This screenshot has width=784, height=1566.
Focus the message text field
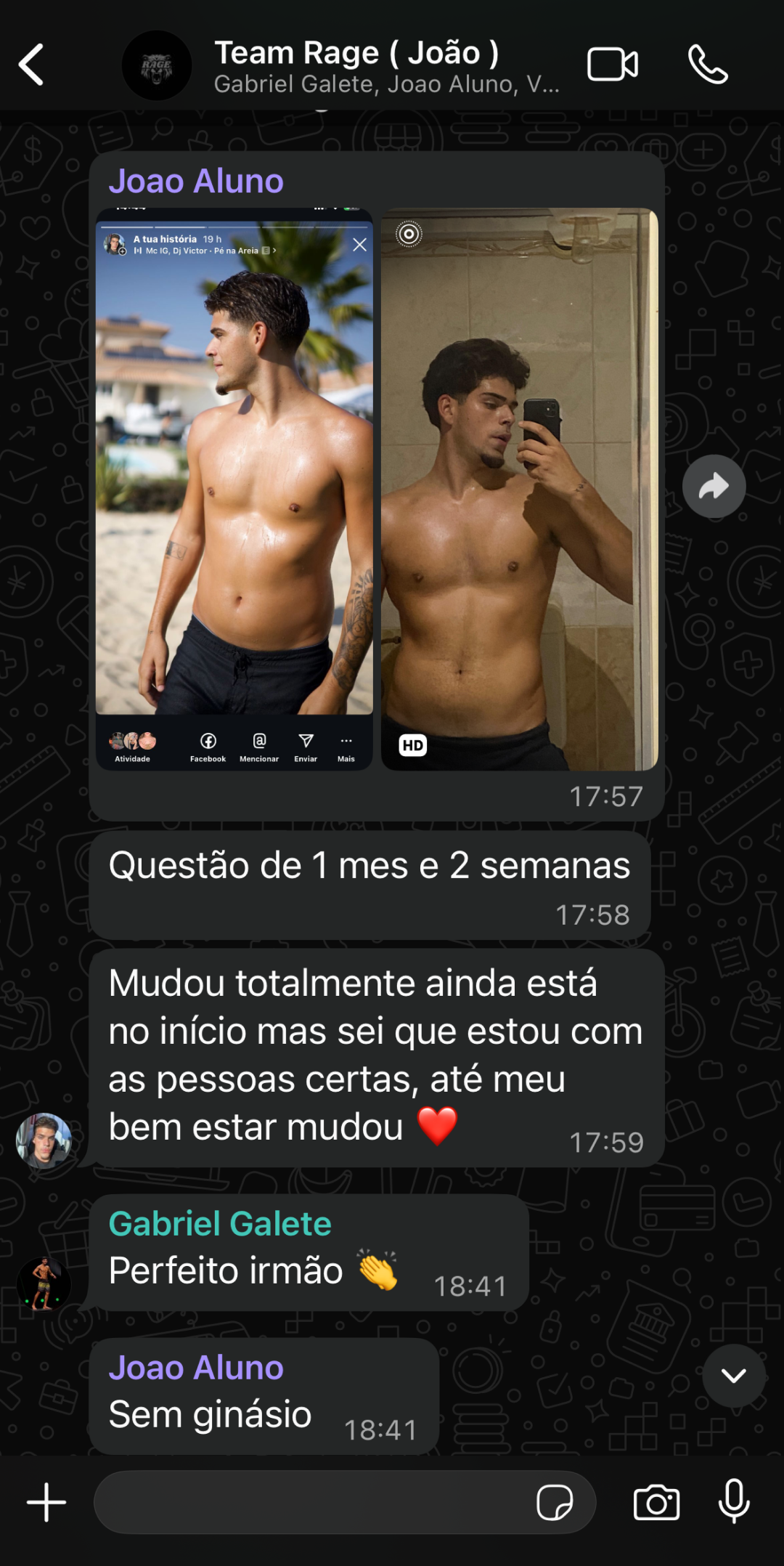312,1502
